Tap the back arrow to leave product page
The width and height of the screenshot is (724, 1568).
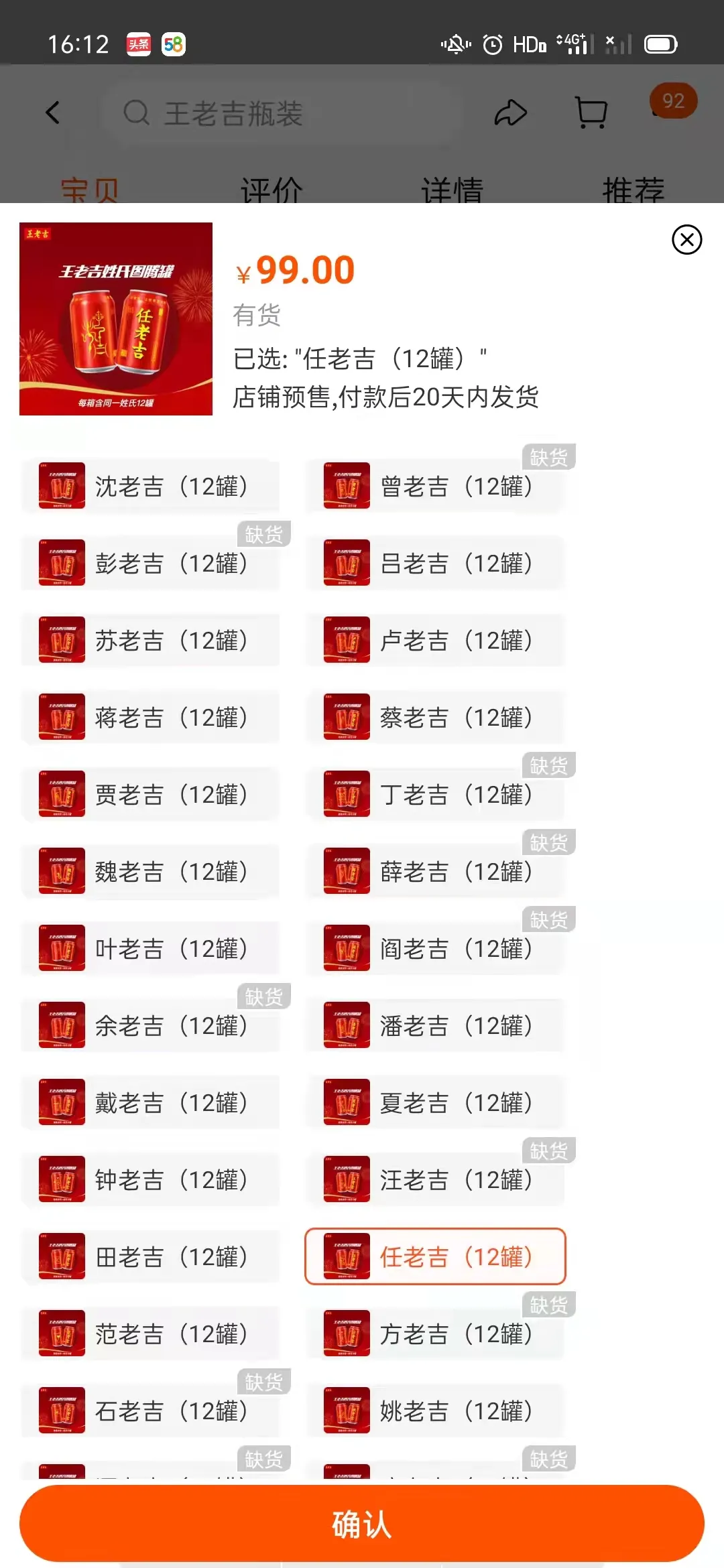click(54, 112)
